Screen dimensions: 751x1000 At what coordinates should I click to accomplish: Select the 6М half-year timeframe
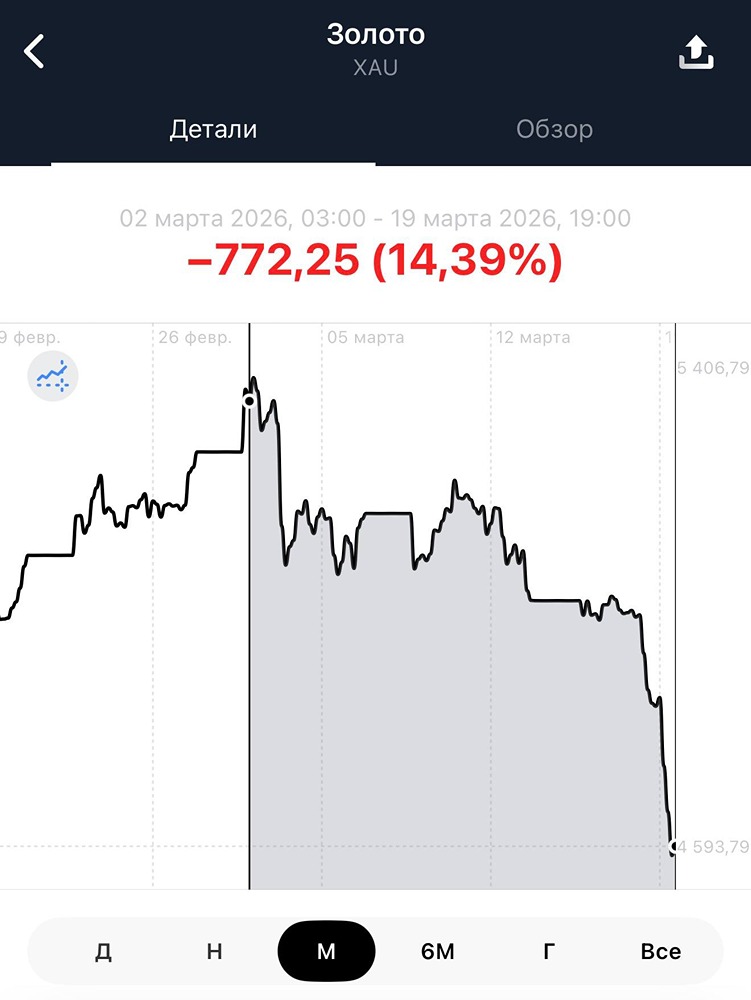[x=438, y=951]
